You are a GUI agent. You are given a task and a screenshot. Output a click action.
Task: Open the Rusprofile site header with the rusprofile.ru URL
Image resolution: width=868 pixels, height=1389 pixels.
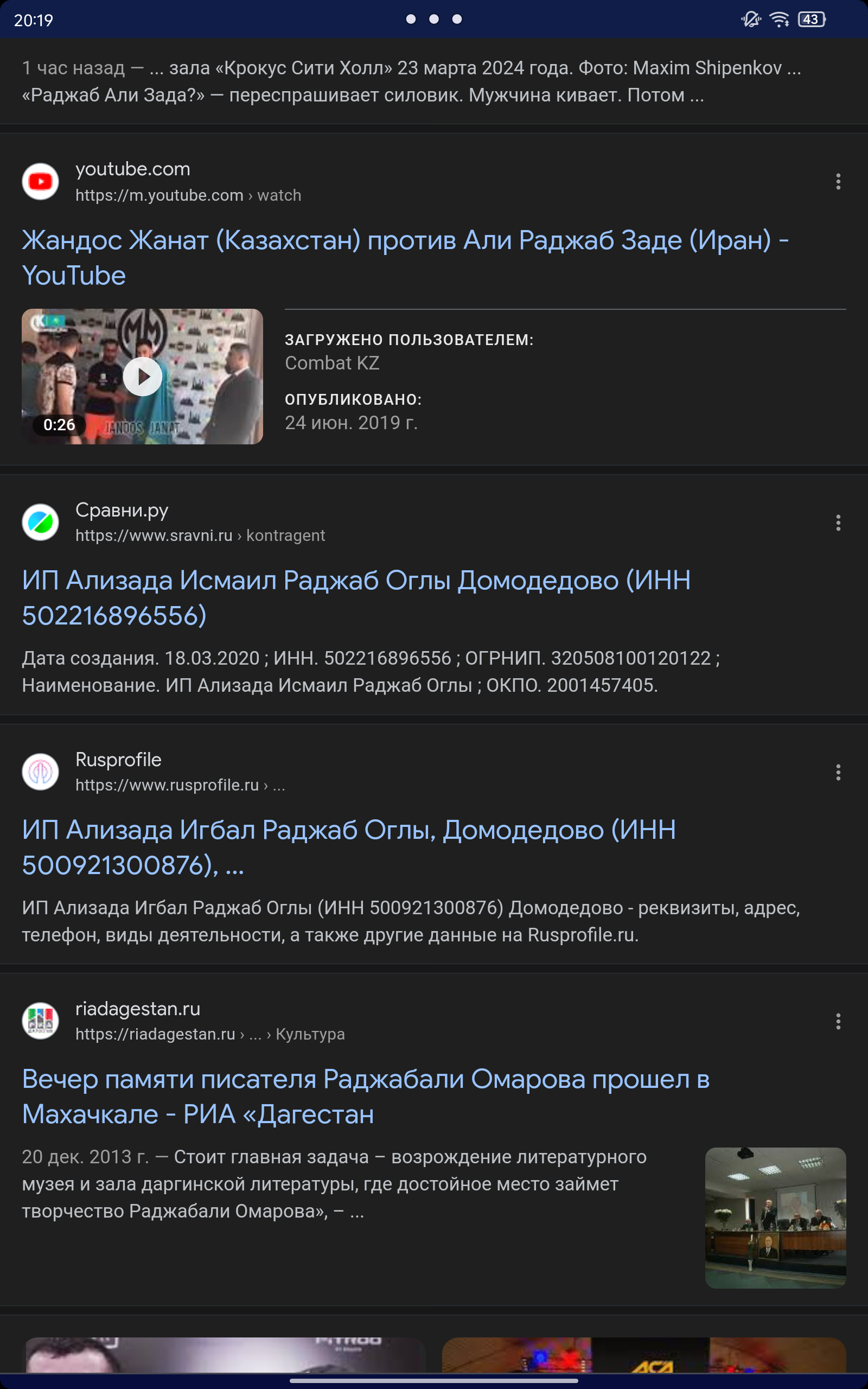point(154,772)
